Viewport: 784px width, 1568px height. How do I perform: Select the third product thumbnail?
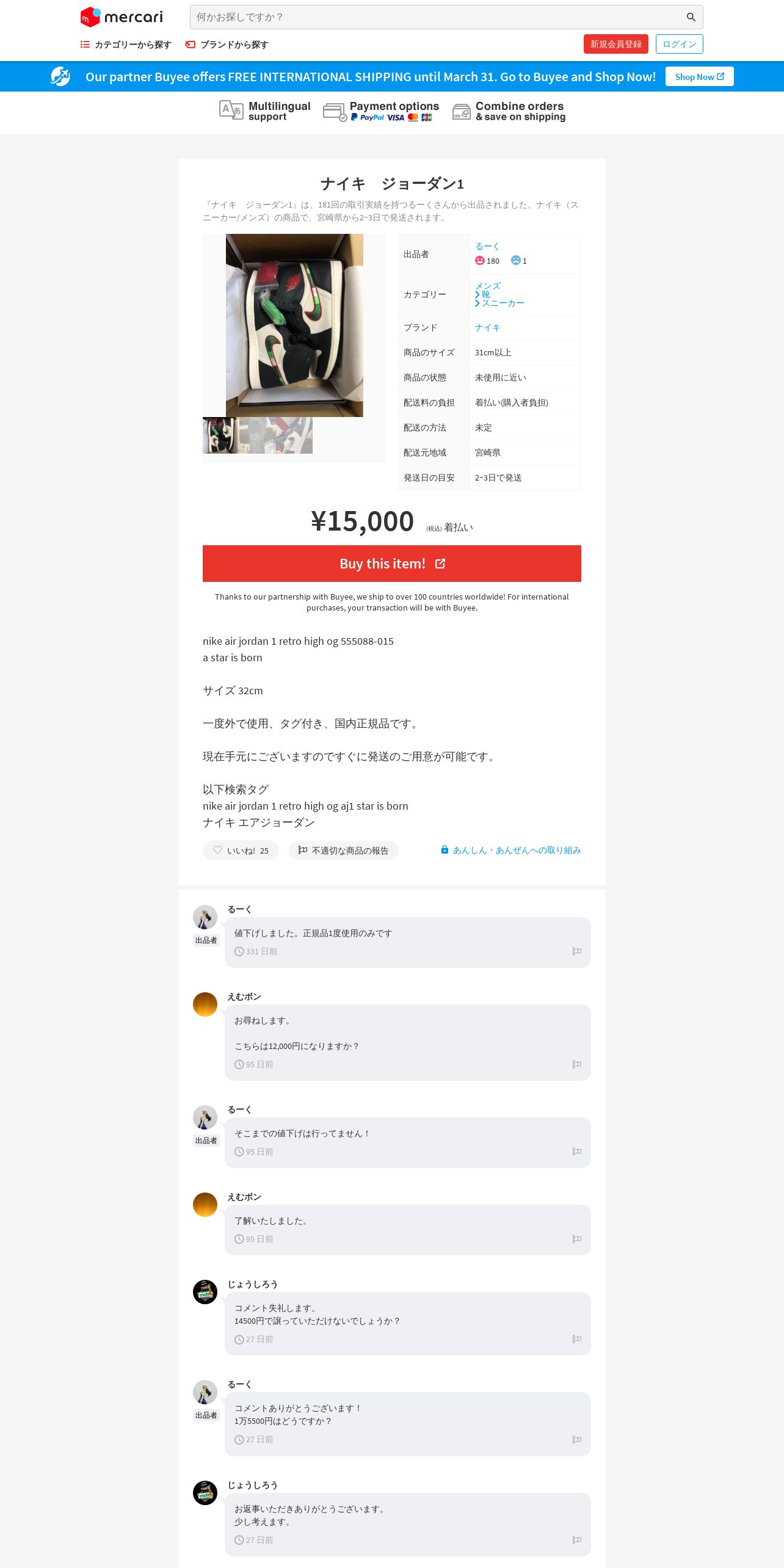(x=294, y=435)
